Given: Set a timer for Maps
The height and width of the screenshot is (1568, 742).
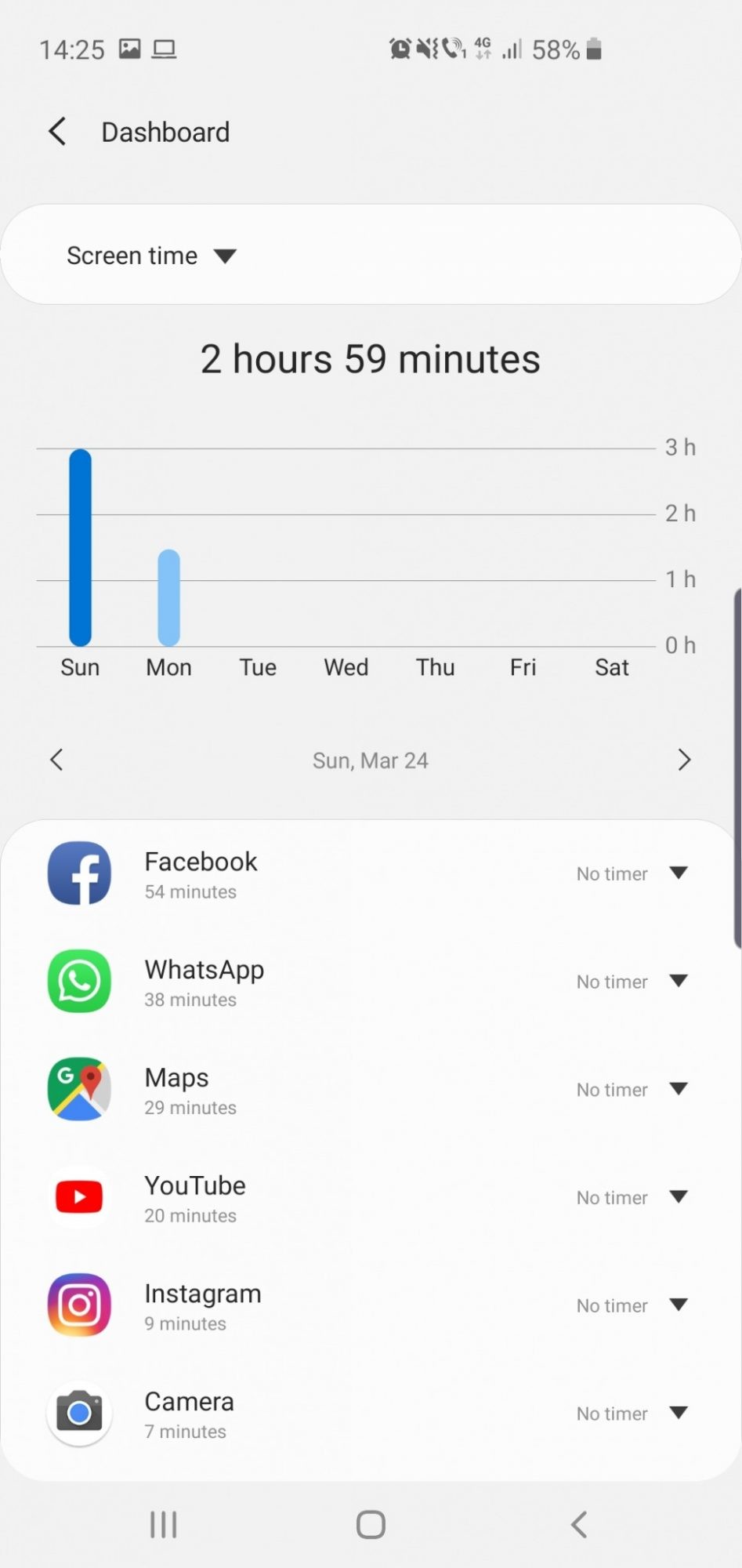Looking at the screenshot, I should (632, 1090).
